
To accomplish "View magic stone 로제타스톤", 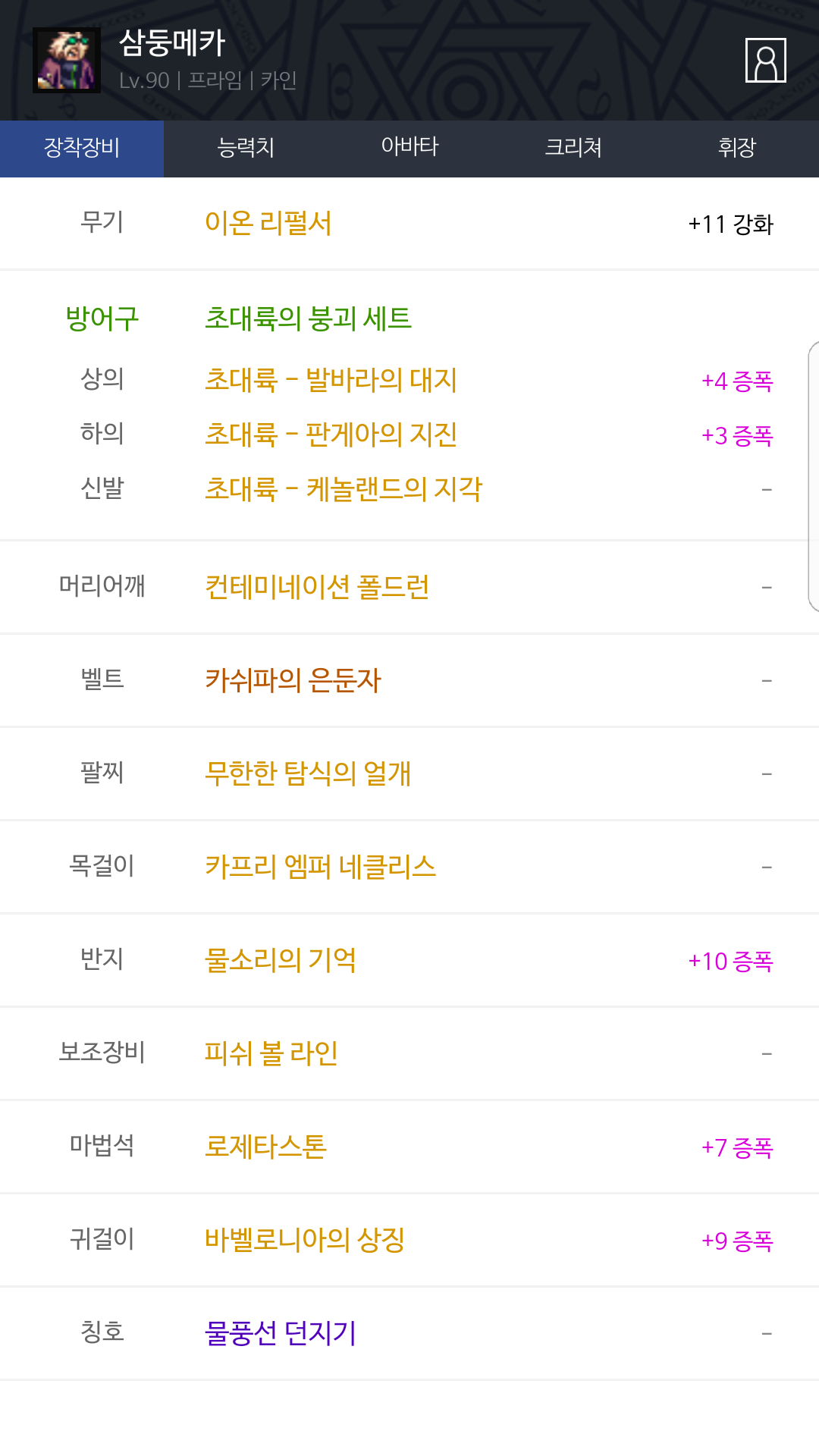I will [265, 1147].
